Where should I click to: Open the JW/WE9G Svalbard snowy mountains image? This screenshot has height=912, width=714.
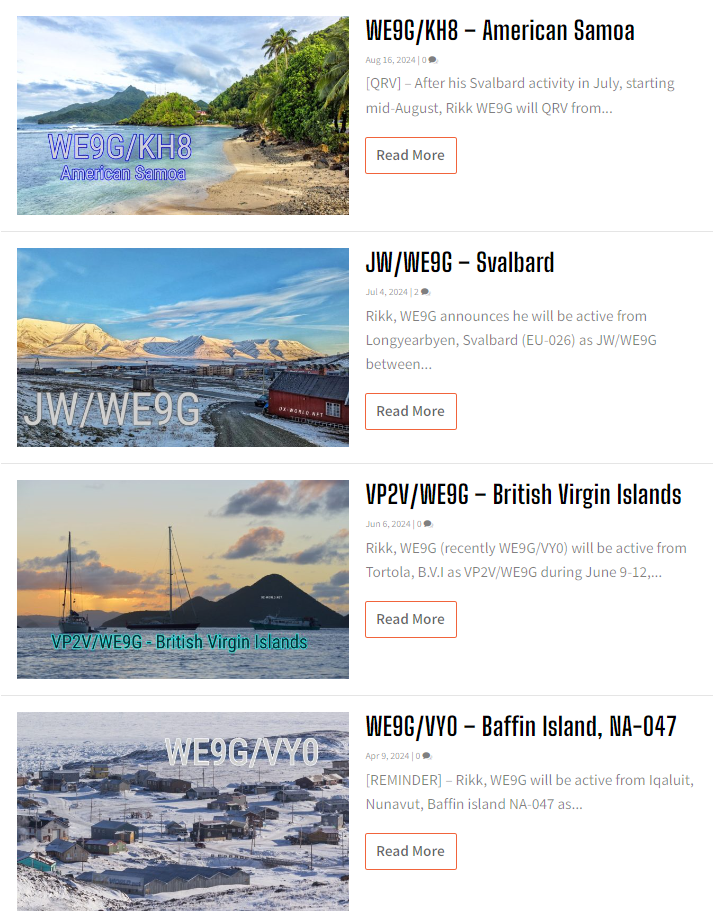pyautogui.click(x=183, y=347)
